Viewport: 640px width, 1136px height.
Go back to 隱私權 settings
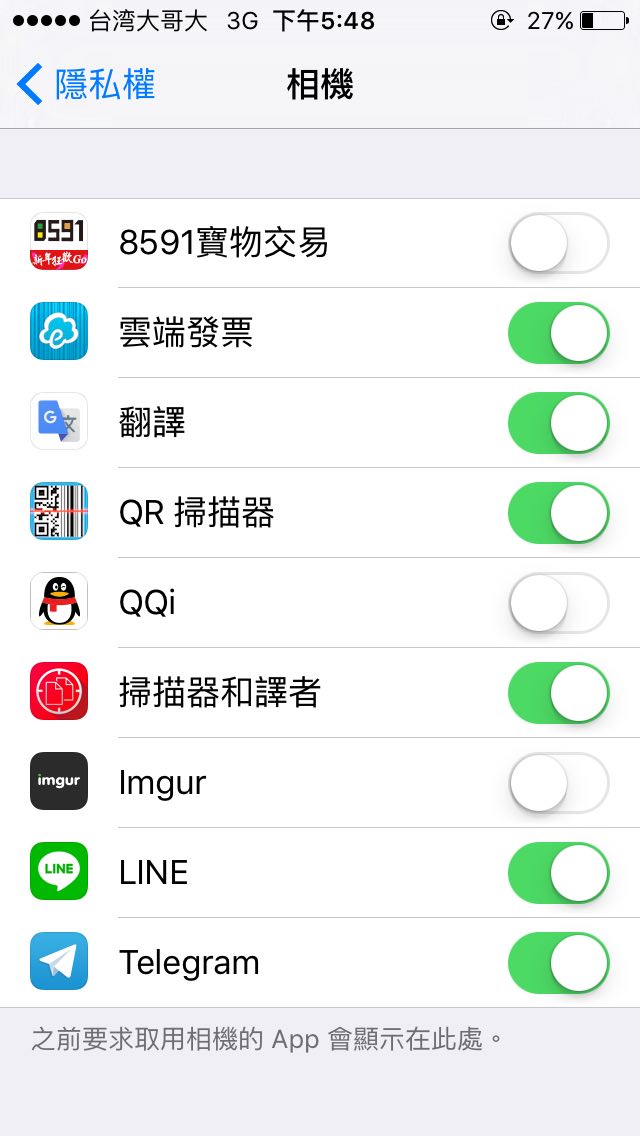pos(86,85)
